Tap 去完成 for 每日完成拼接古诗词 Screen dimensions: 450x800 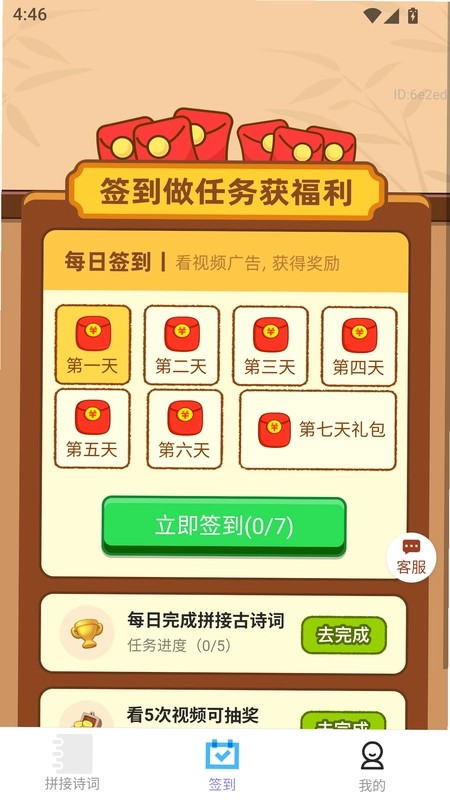tap(343, 635)
